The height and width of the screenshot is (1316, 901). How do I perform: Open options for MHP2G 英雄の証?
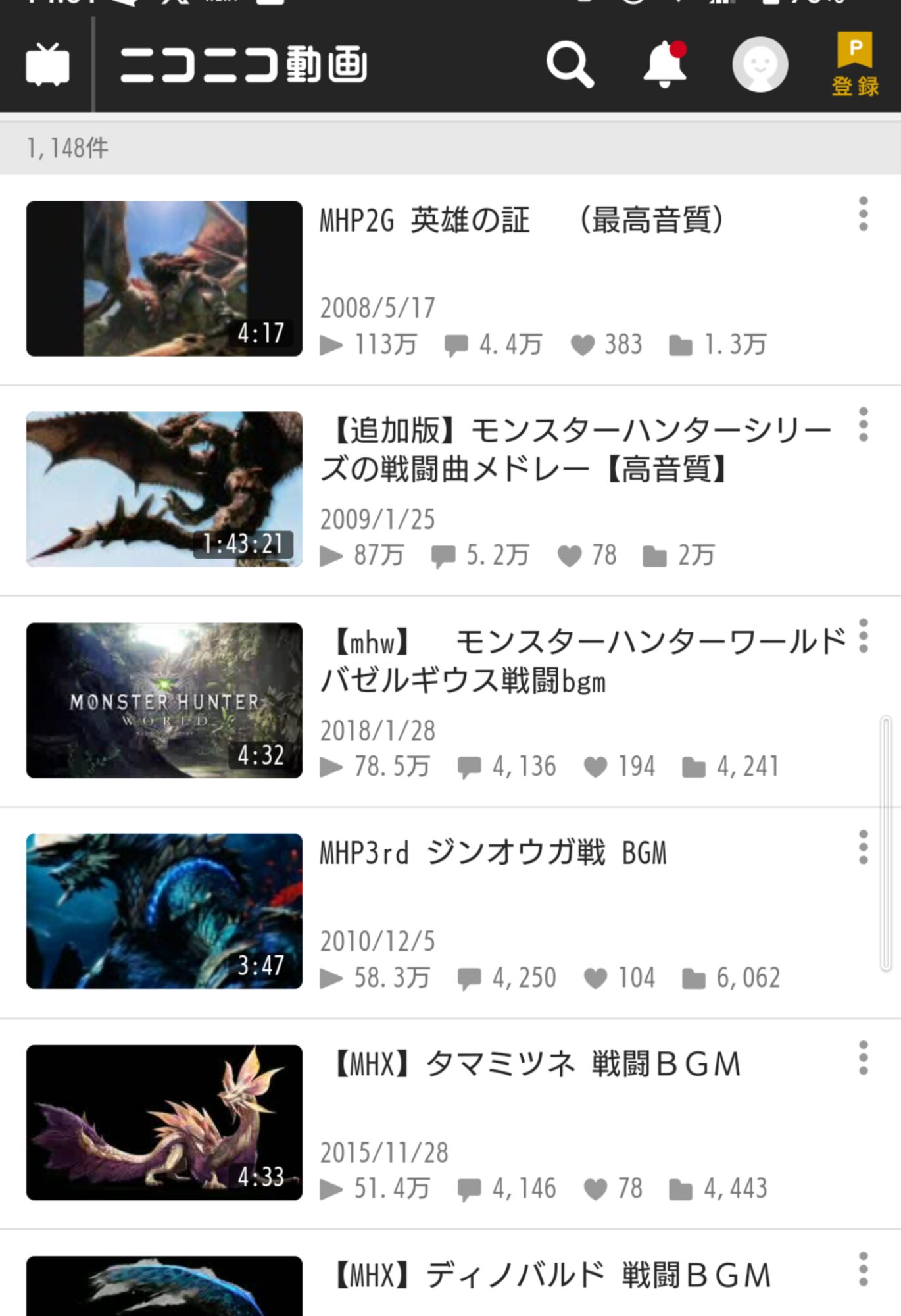click(863, 214)
